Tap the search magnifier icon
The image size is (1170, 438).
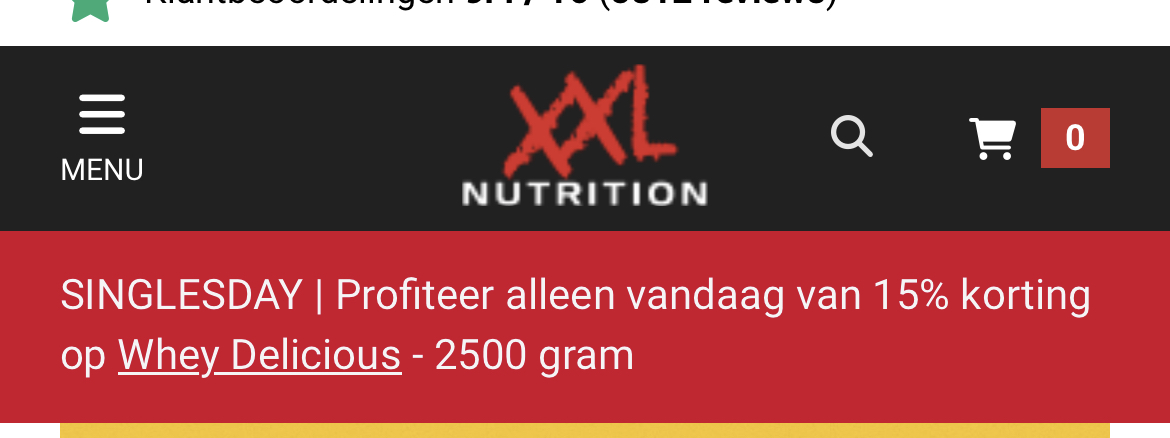coord(852,137)
